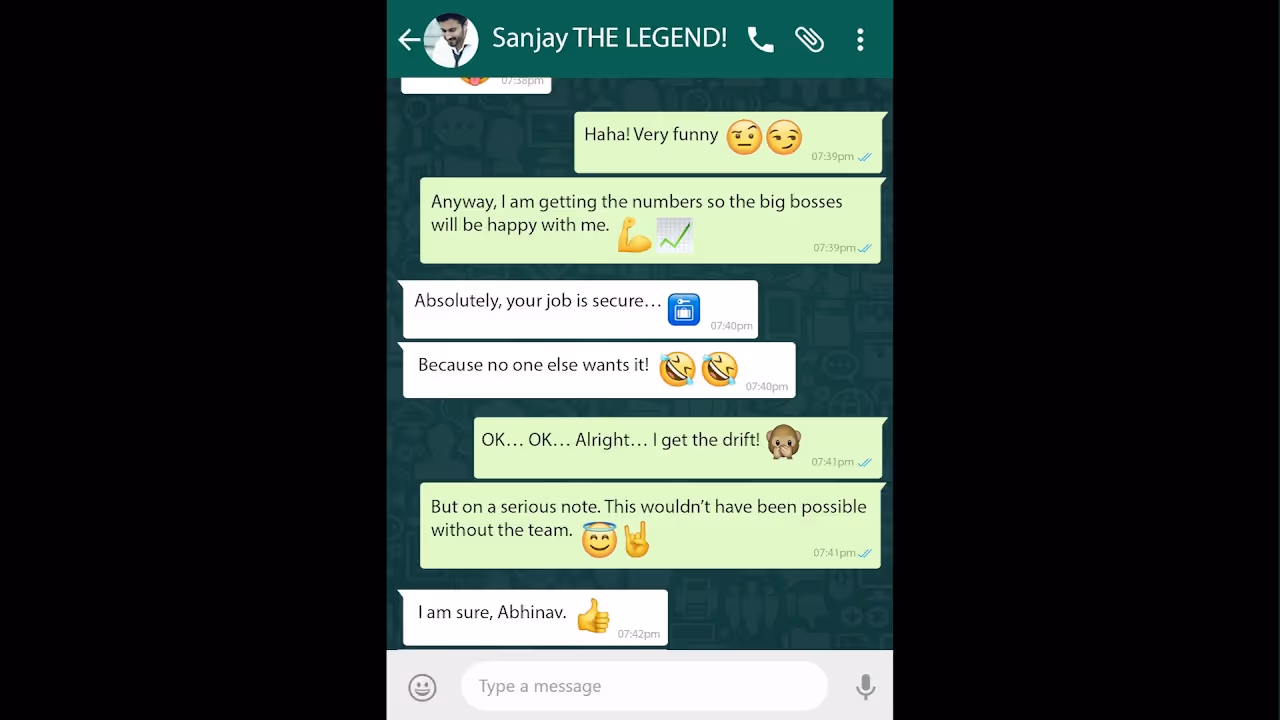Go back using the arrow icon

(x=408, y=40)
